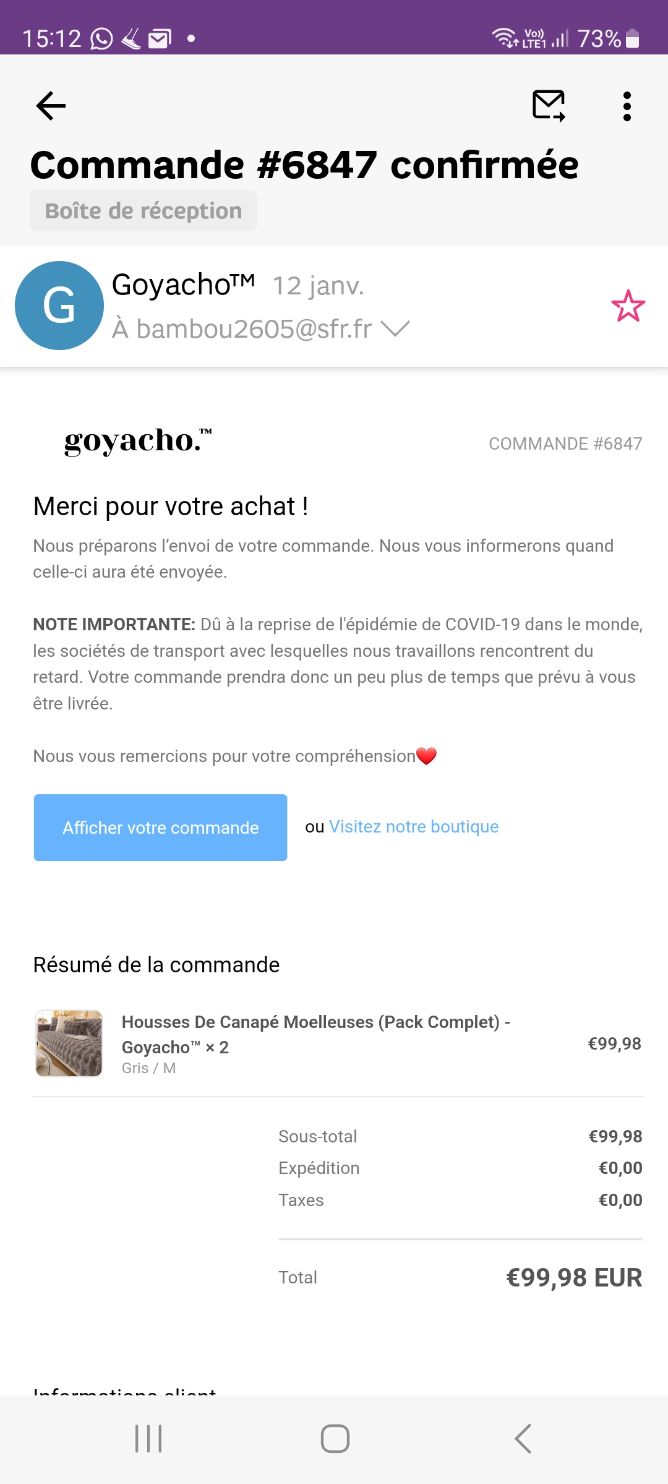Open the Goyacho sender avatar
668x1484 pixels.
59,306
